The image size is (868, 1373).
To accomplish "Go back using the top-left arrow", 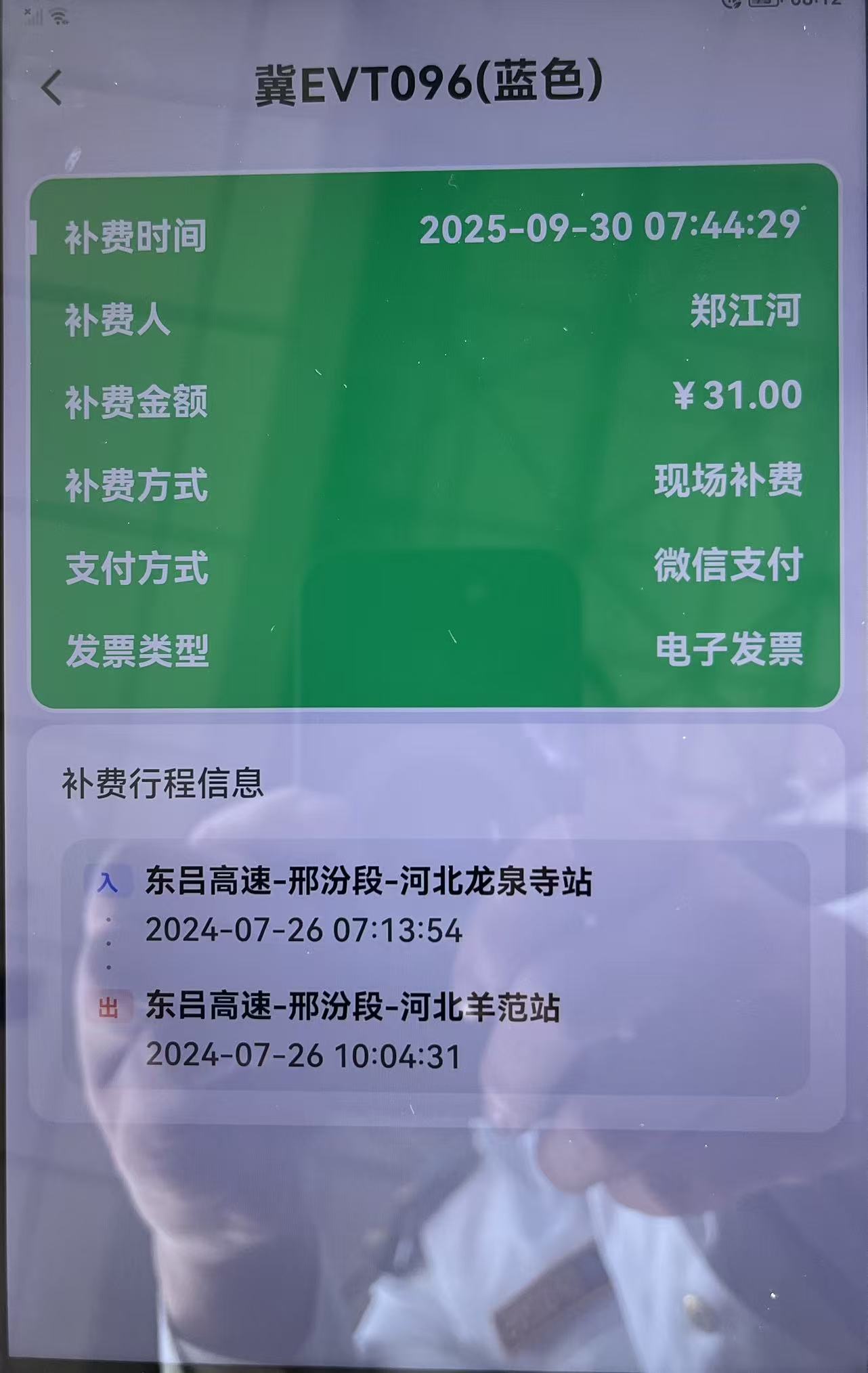I will point(51,87).
